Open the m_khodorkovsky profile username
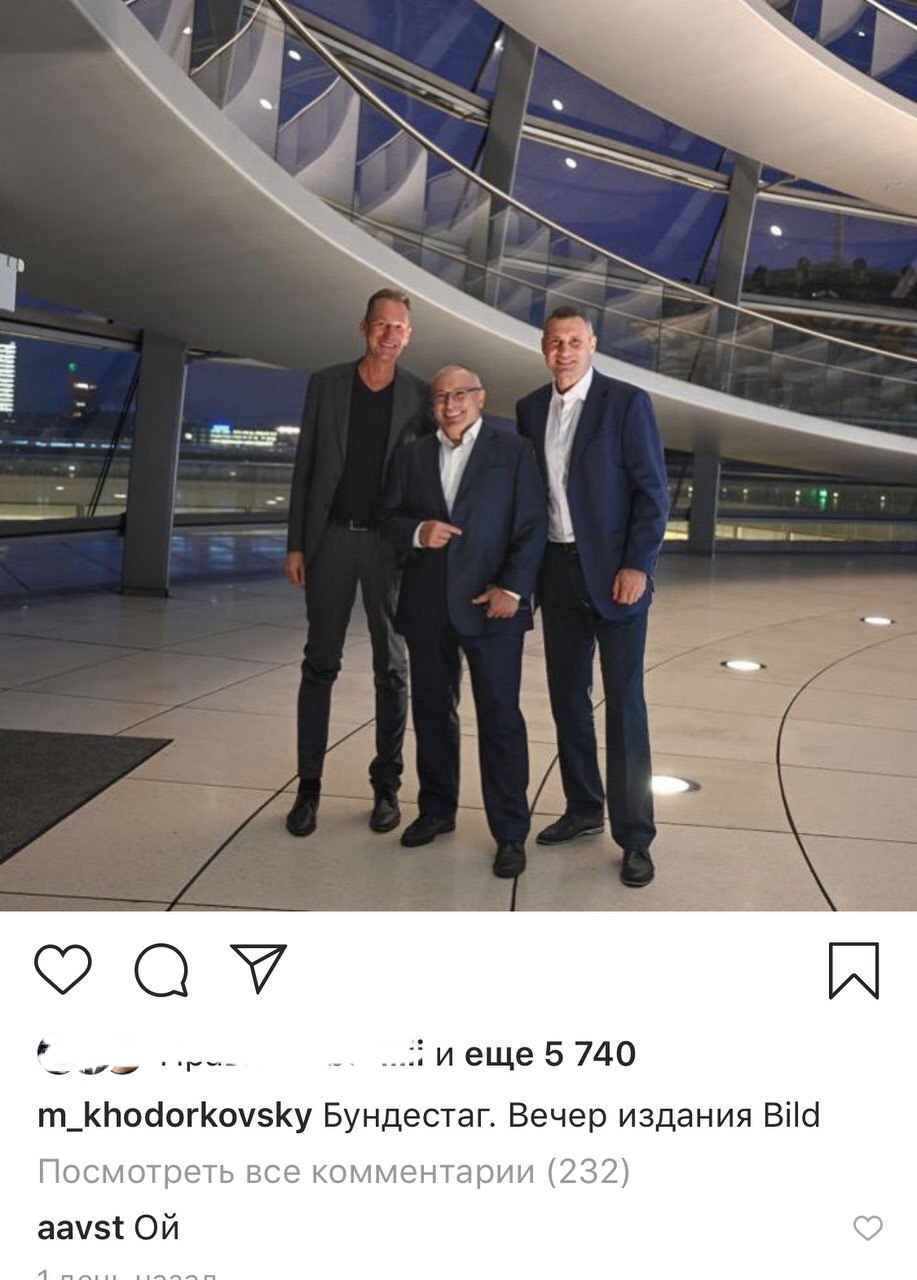 [174, 1116]
